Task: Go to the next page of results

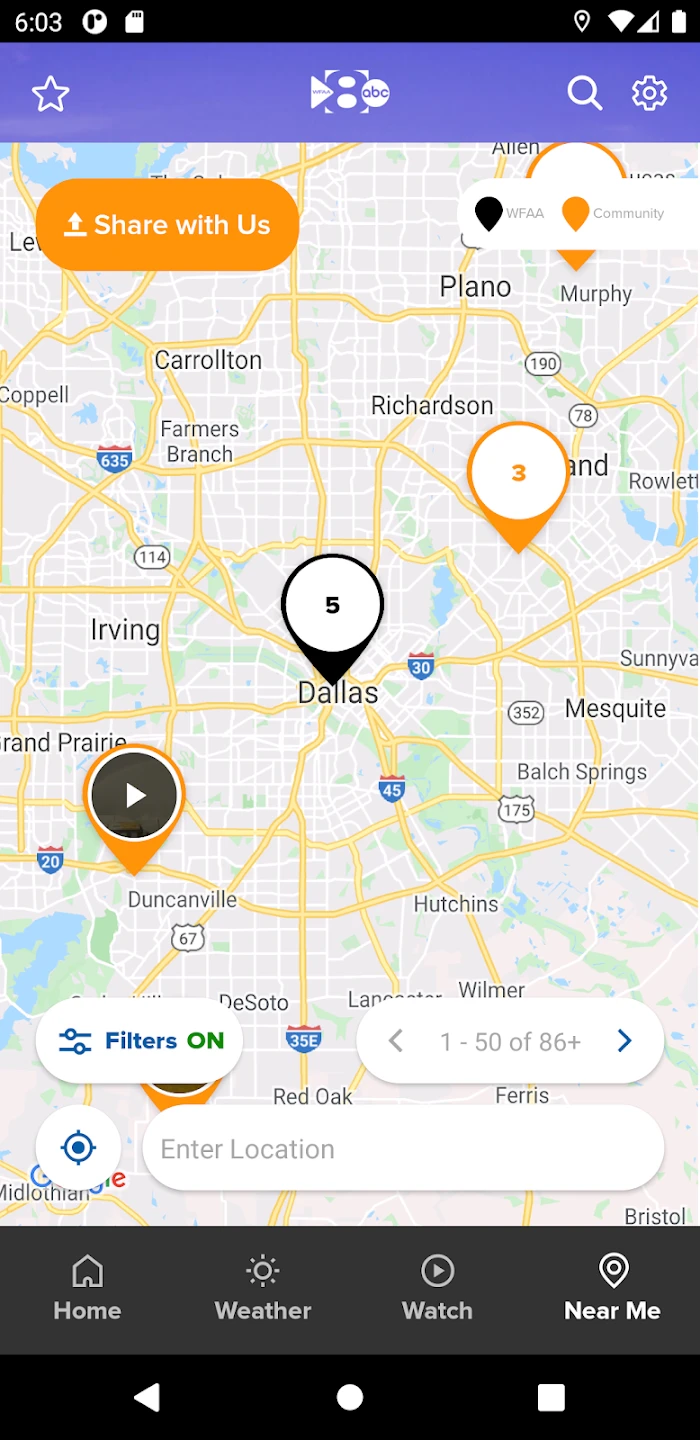Action: (x=624, y=1041)
